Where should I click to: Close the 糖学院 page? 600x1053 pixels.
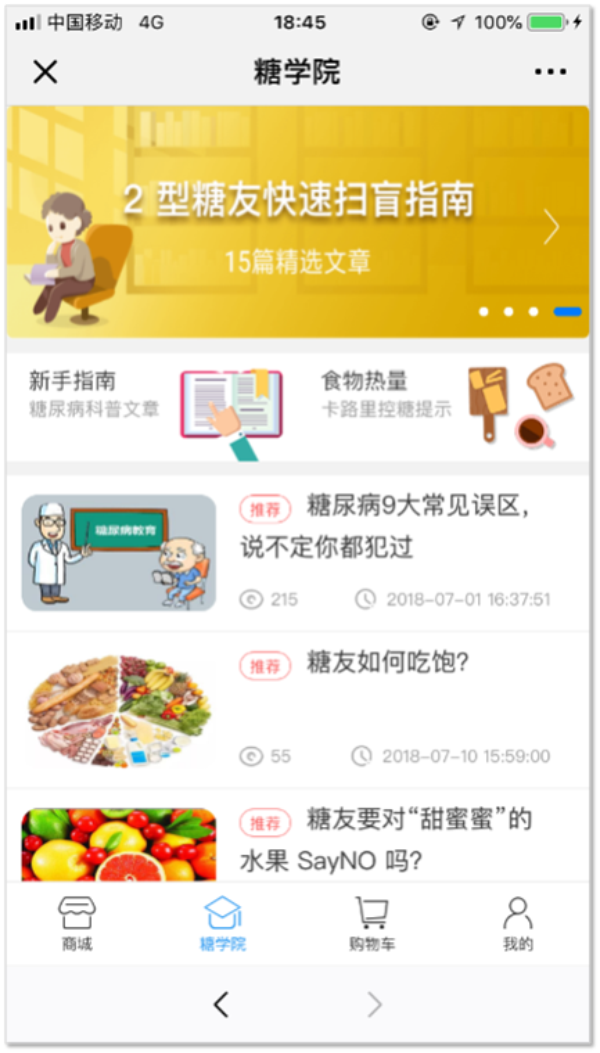tap(46, 72)
